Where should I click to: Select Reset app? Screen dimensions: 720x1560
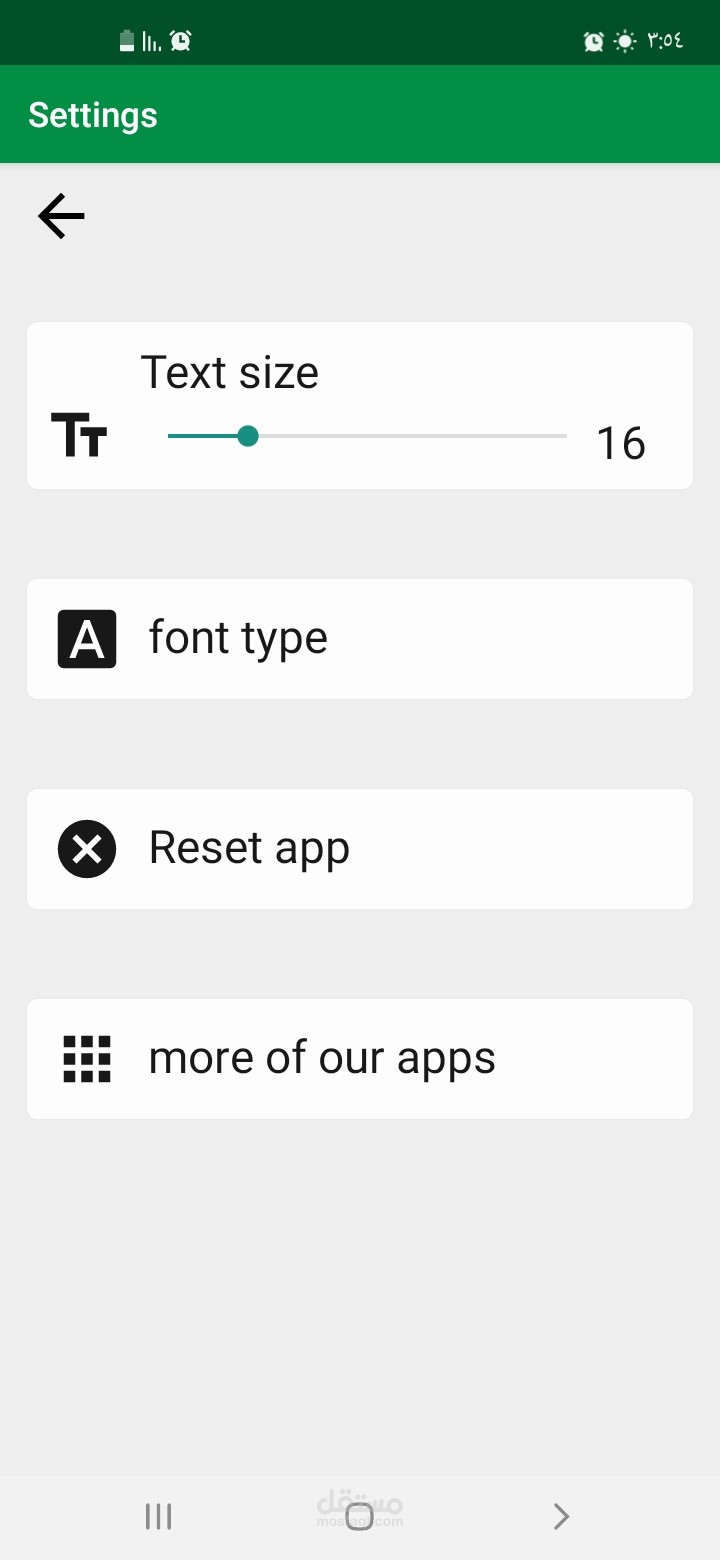pos(359,849)
